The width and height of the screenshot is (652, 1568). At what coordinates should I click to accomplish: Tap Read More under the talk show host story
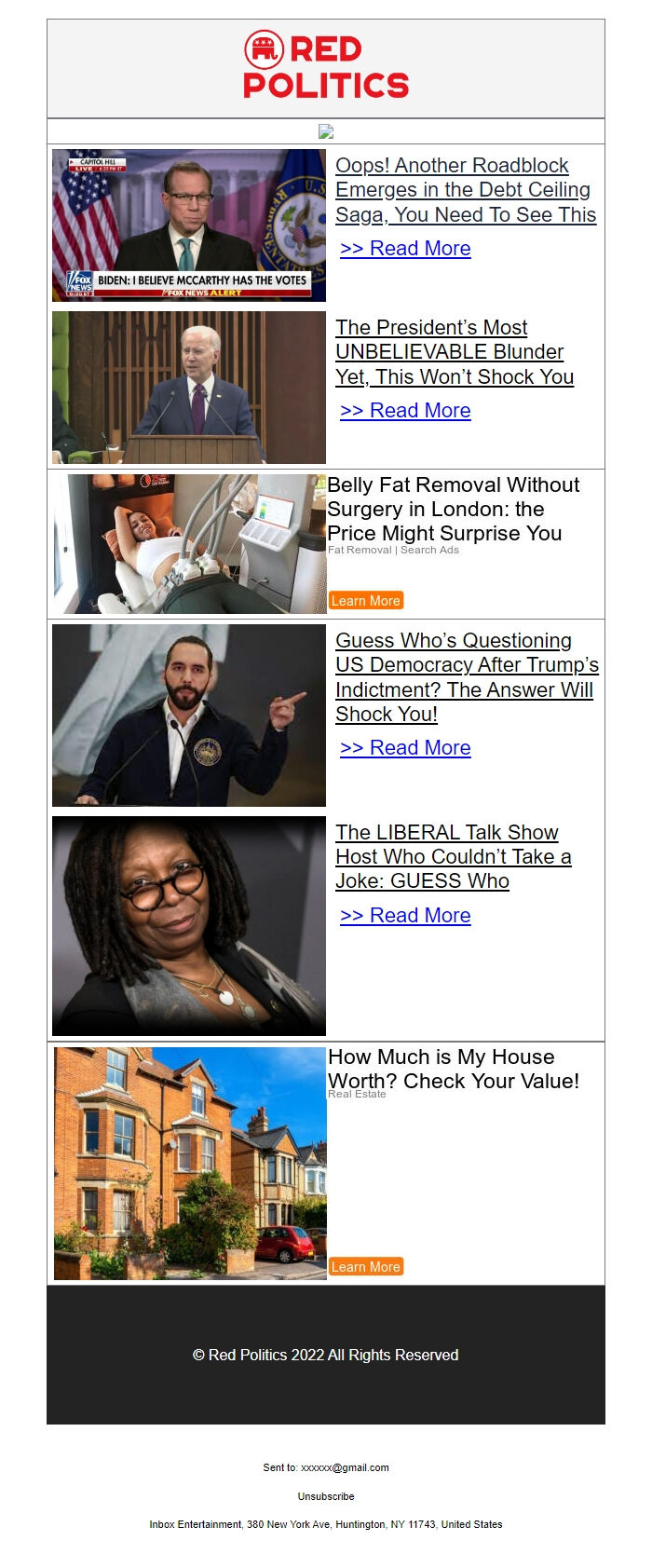[405, 916]
